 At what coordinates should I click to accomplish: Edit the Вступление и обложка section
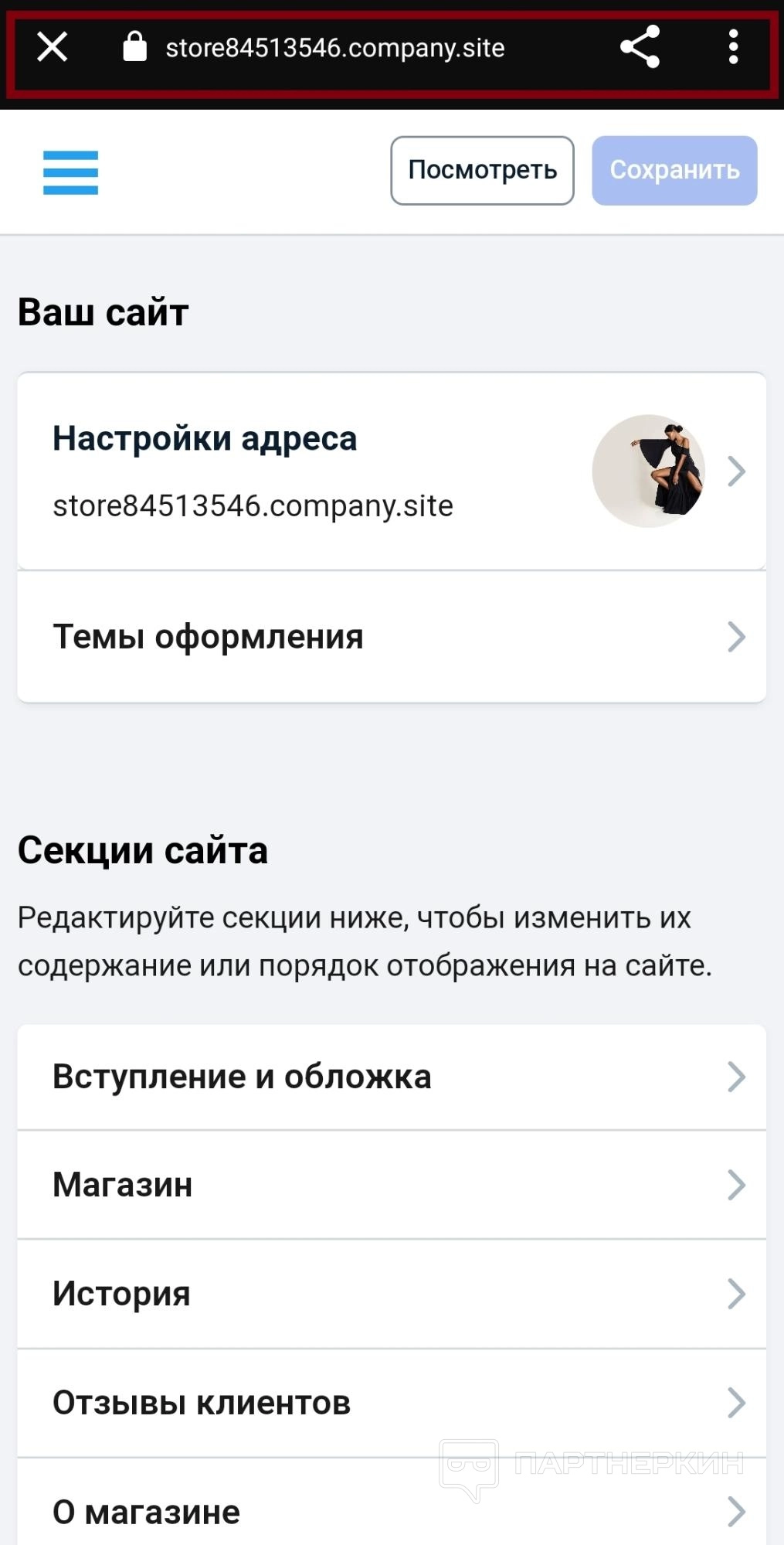[x=391, y=1077]
